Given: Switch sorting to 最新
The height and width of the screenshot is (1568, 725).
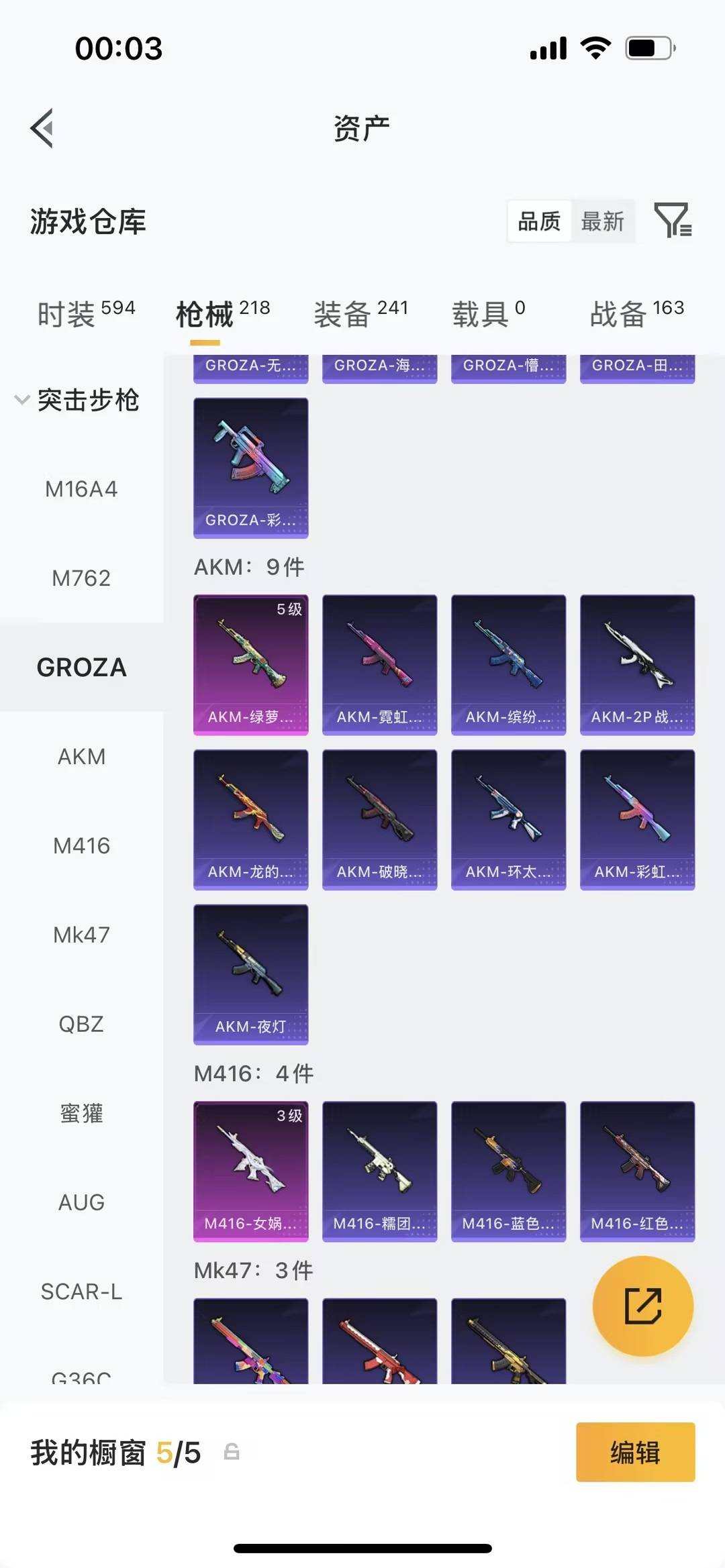Looking at the screenshot, I should [602, 221].
